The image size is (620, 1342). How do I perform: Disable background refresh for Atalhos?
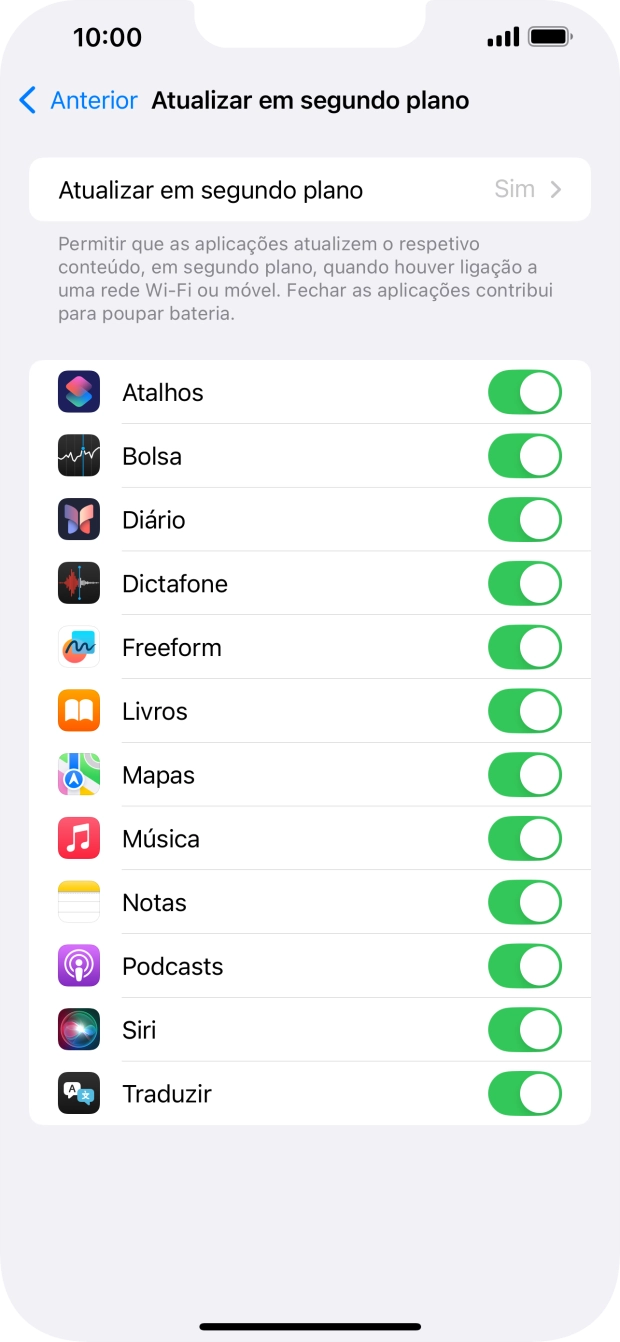tap(524, 392)
